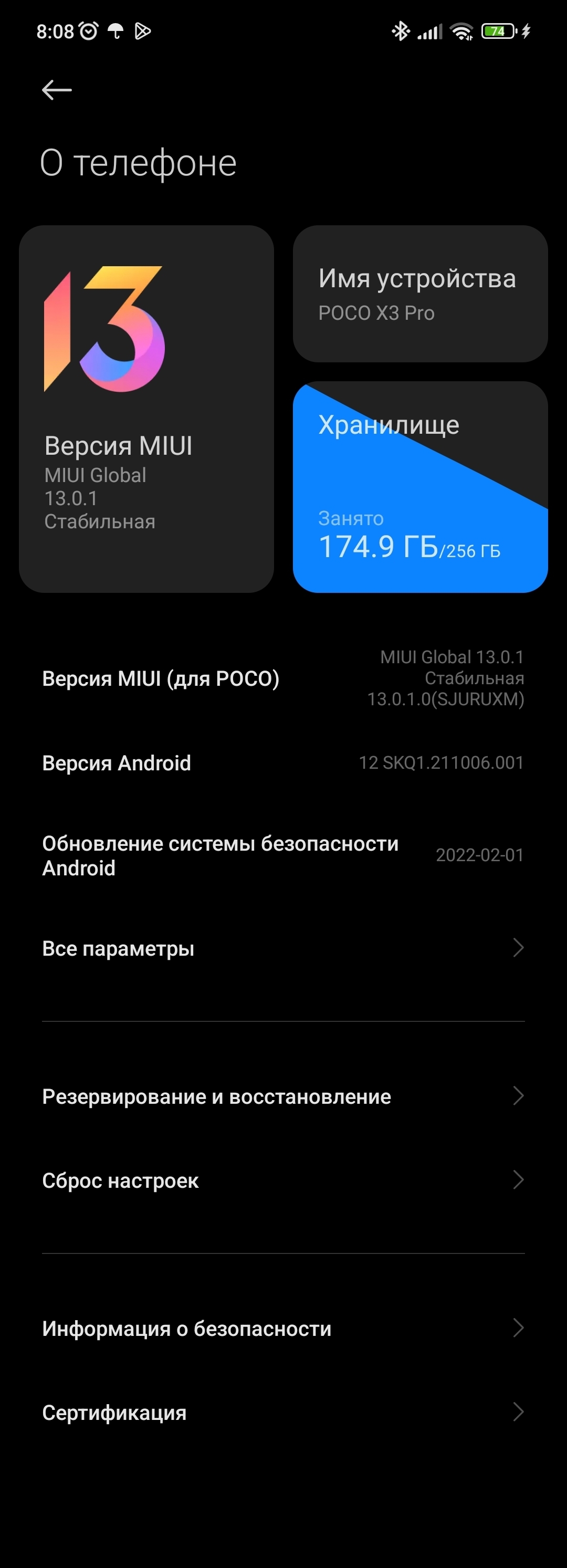The image size is (567, 1568).
Task: Open Сертификация
Action: [283, 1412]
